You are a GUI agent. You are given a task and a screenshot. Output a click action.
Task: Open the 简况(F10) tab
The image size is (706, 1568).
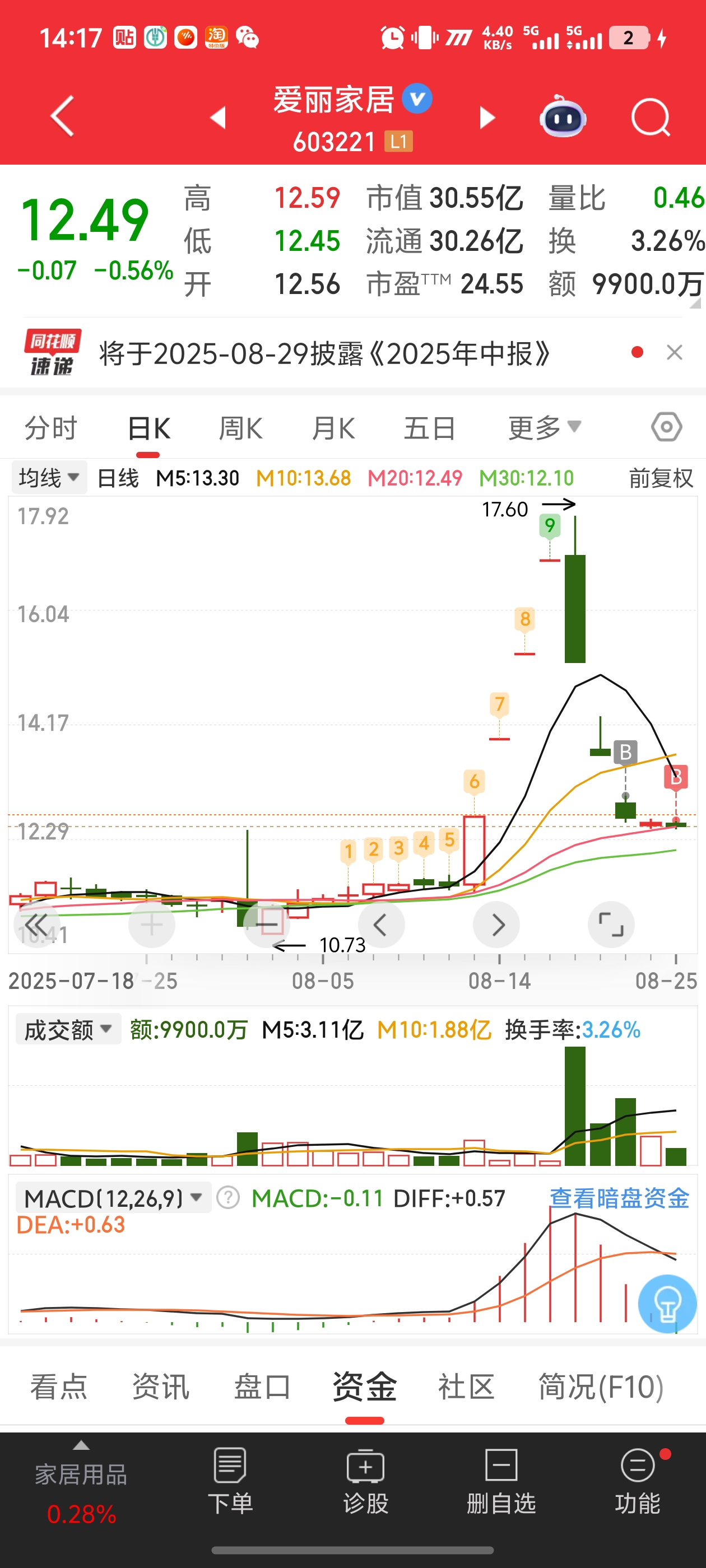pyautogui.click(x=601, y=1387)
